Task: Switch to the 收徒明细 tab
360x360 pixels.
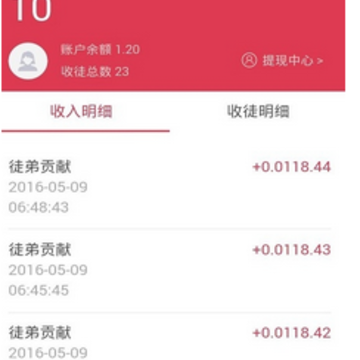Action: pyautogui.click(x=258, y=111)
